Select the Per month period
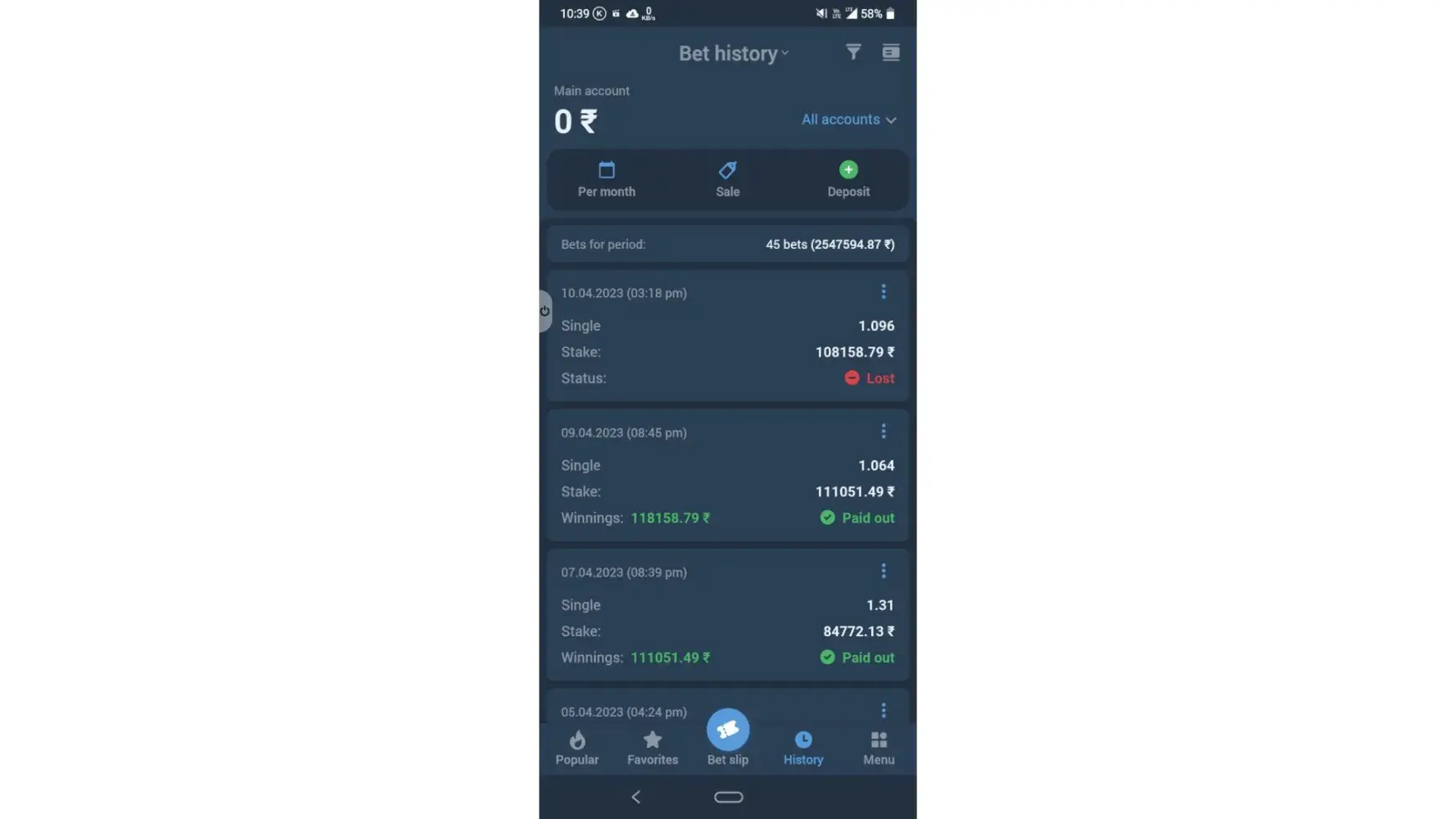The height and width of the screenshot is (819, 1456). pyautogui.click(x=606, y=179)
